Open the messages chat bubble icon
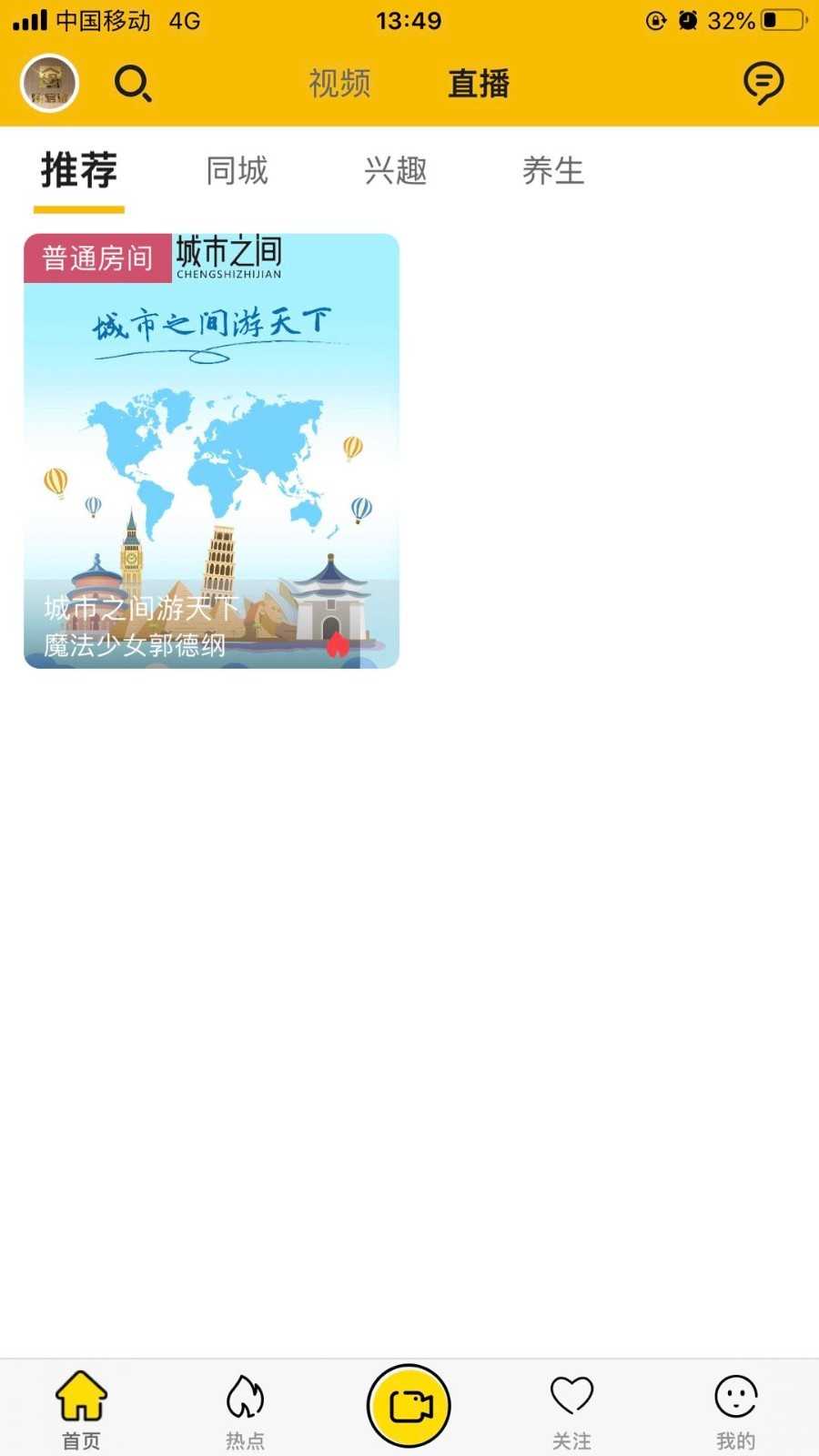Screen dimensions: 819x1456 (x=763, y=84)
